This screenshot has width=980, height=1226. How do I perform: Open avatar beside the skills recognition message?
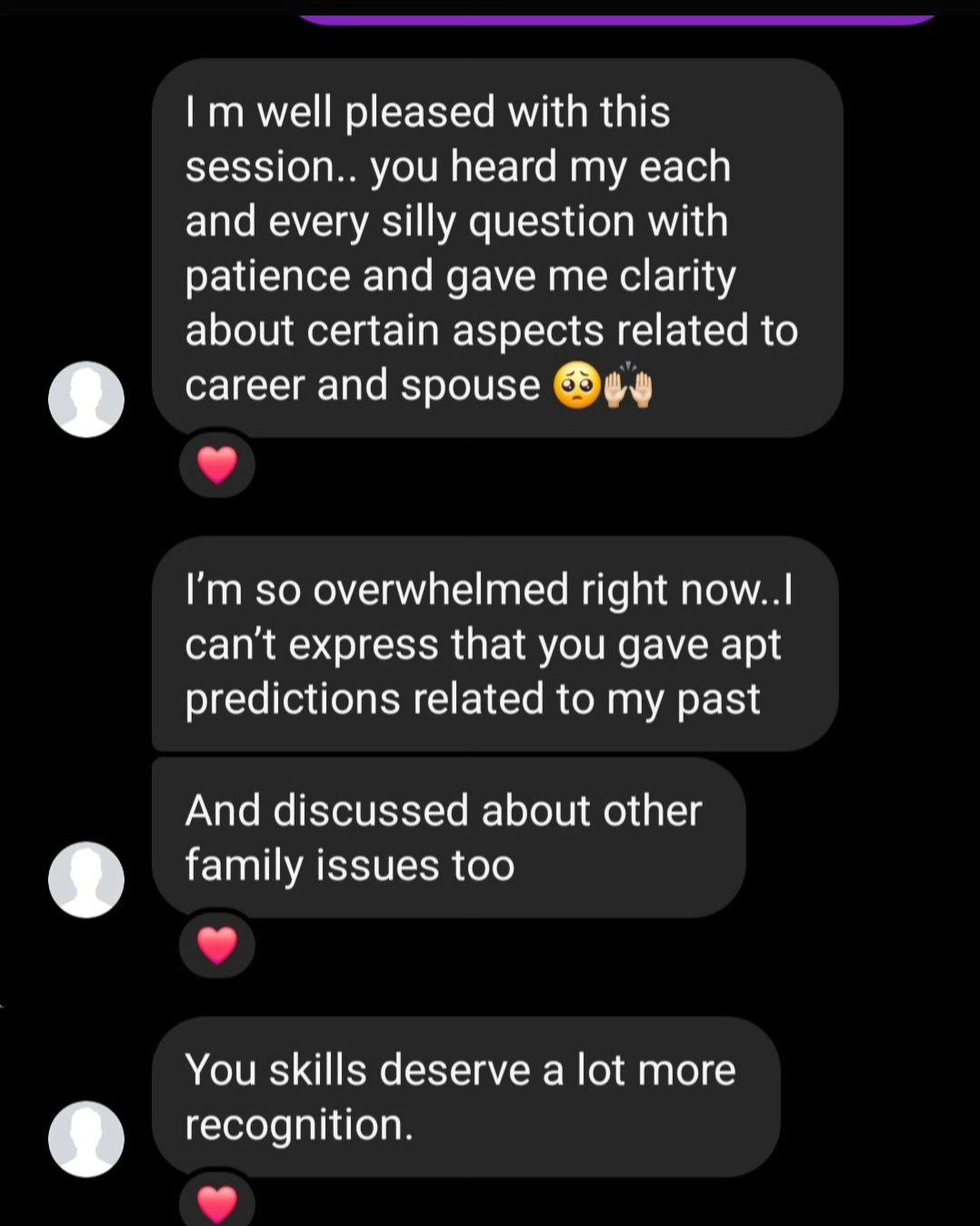pyautogui.click(x=86, y=1139)
